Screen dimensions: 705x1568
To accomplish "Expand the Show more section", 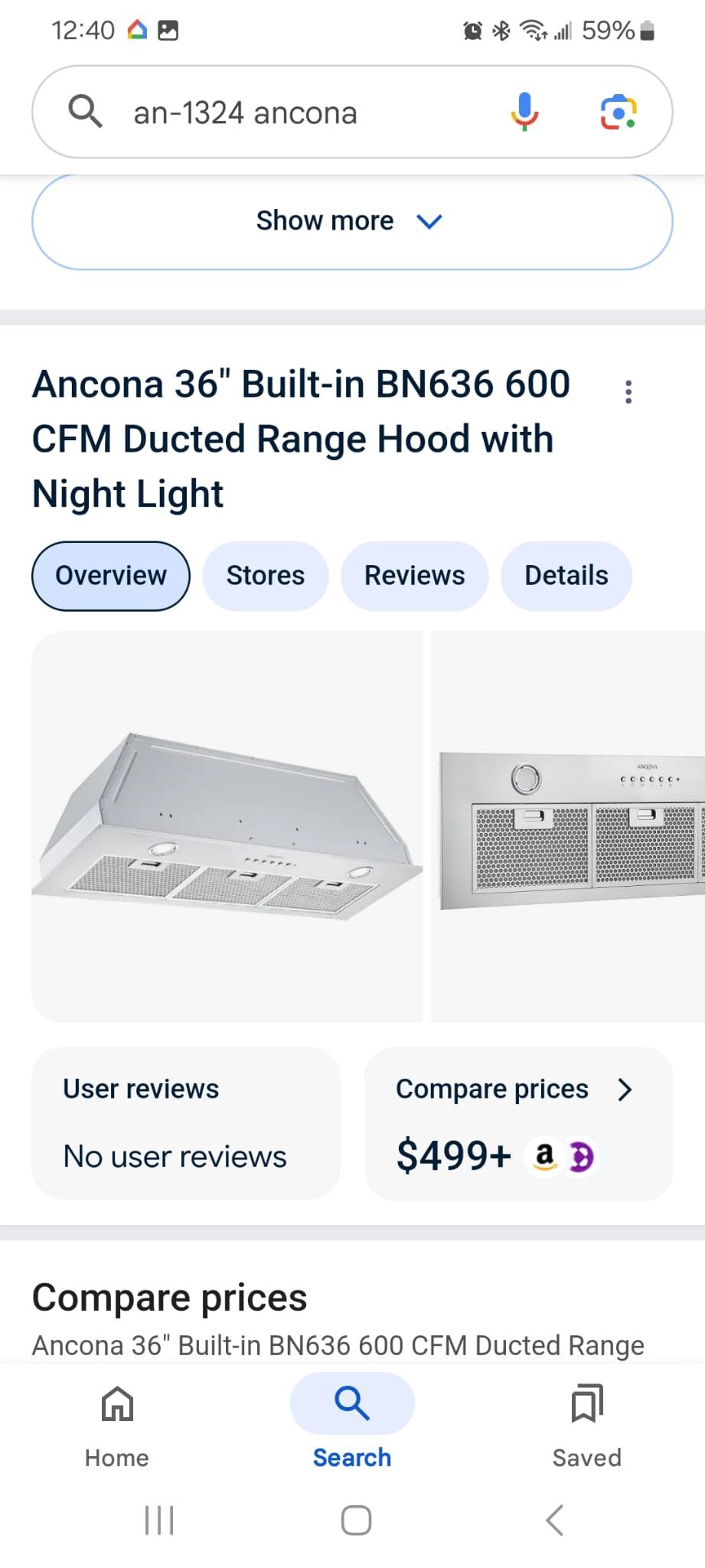I will (x=351, y=221).
